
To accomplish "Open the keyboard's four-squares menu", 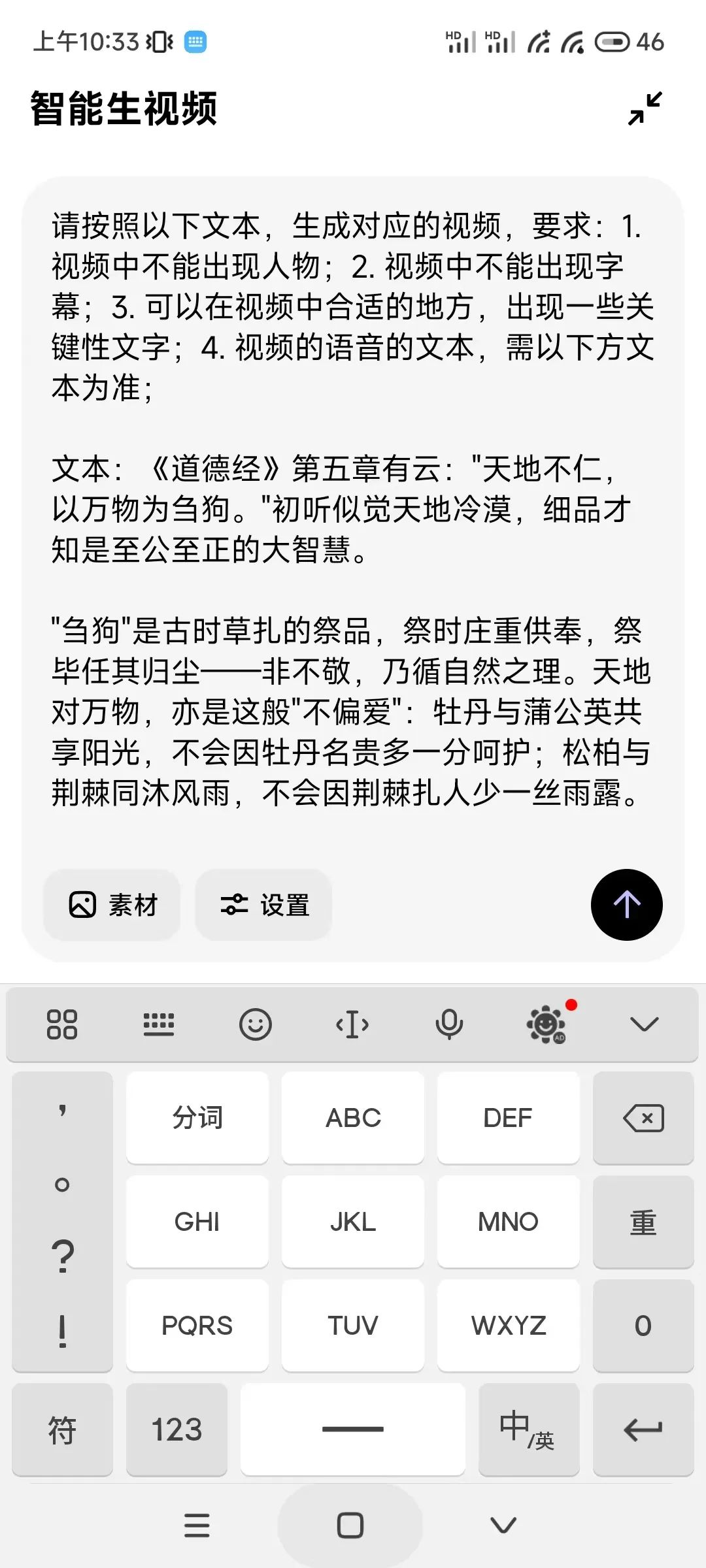I will coord(62,1024).
